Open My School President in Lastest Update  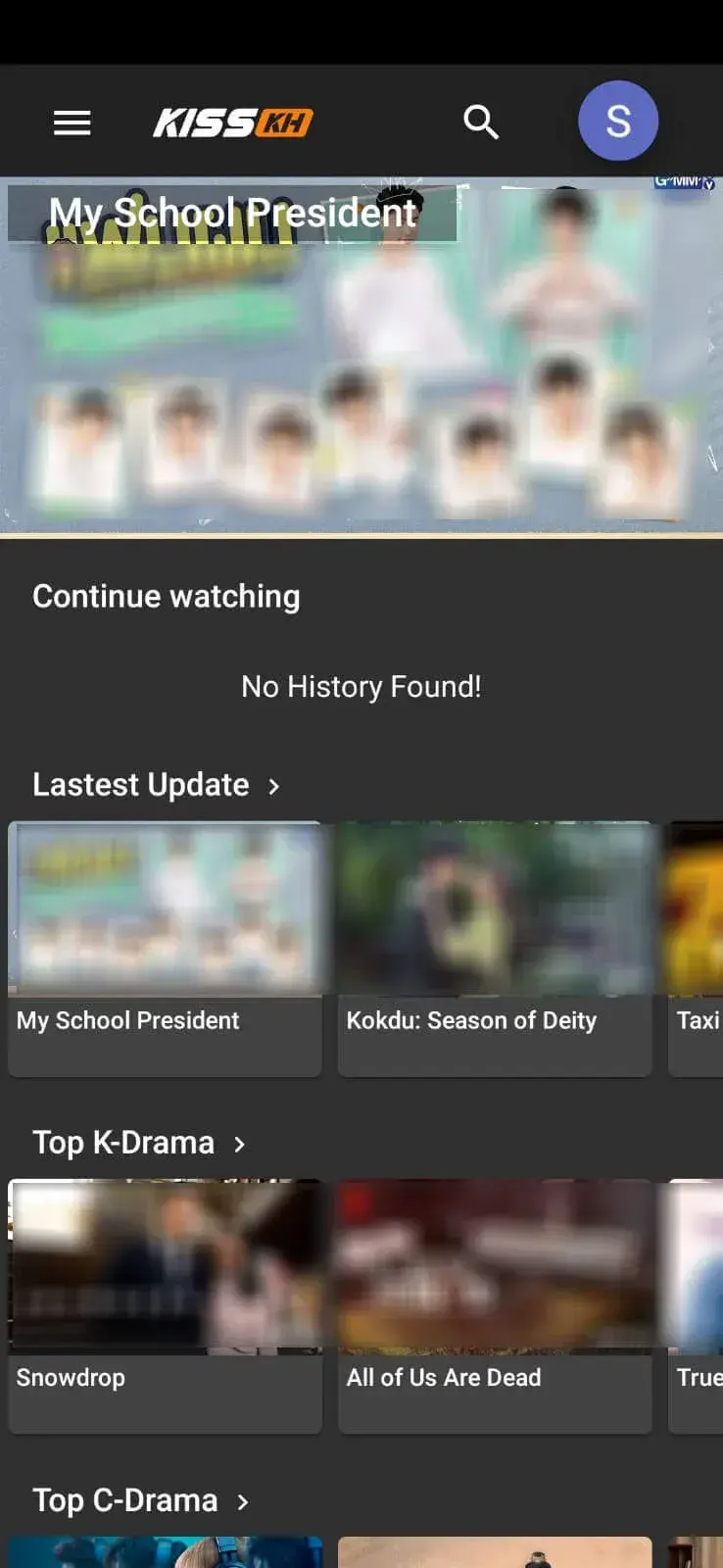point(165,948)
